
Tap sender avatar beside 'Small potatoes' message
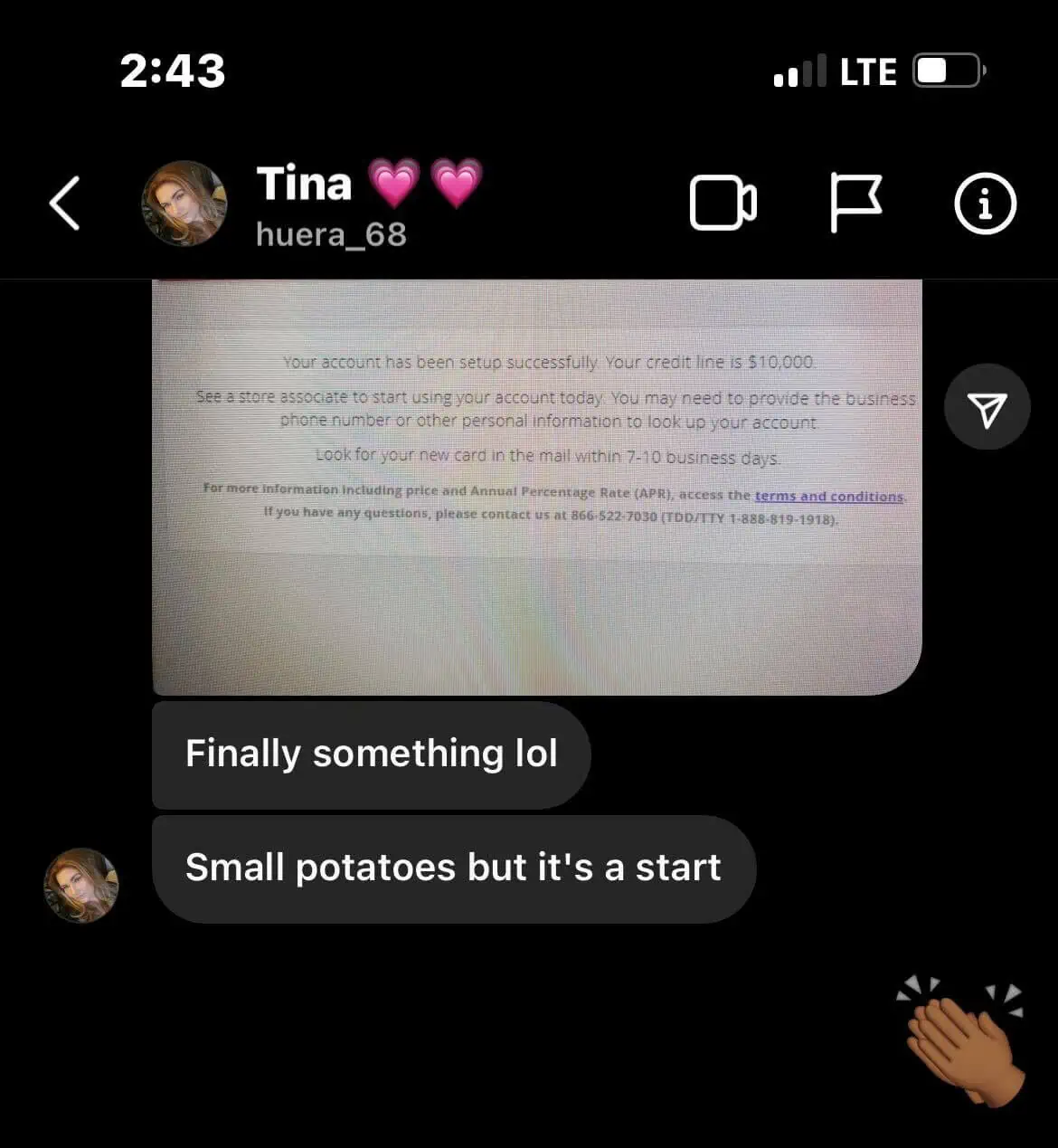click(81, 885)
